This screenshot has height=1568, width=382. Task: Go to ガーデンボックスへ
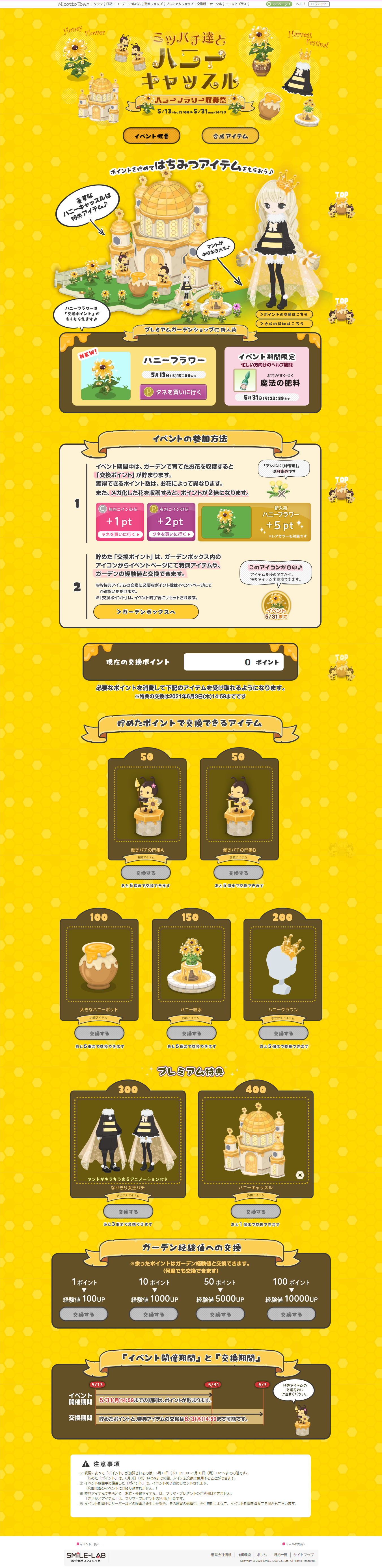pos(146,611)
